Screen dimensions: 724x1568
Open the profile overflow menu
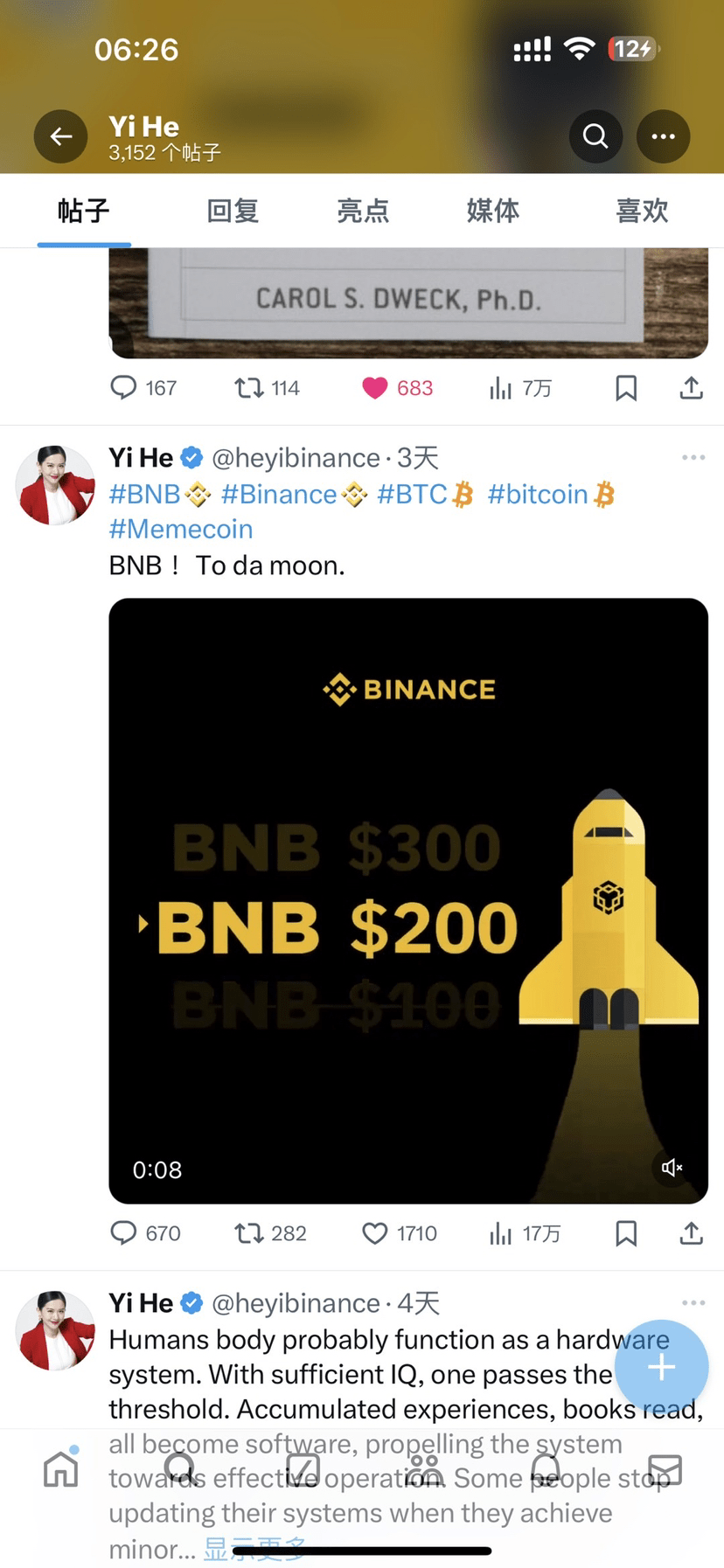(x=663, y=136)
